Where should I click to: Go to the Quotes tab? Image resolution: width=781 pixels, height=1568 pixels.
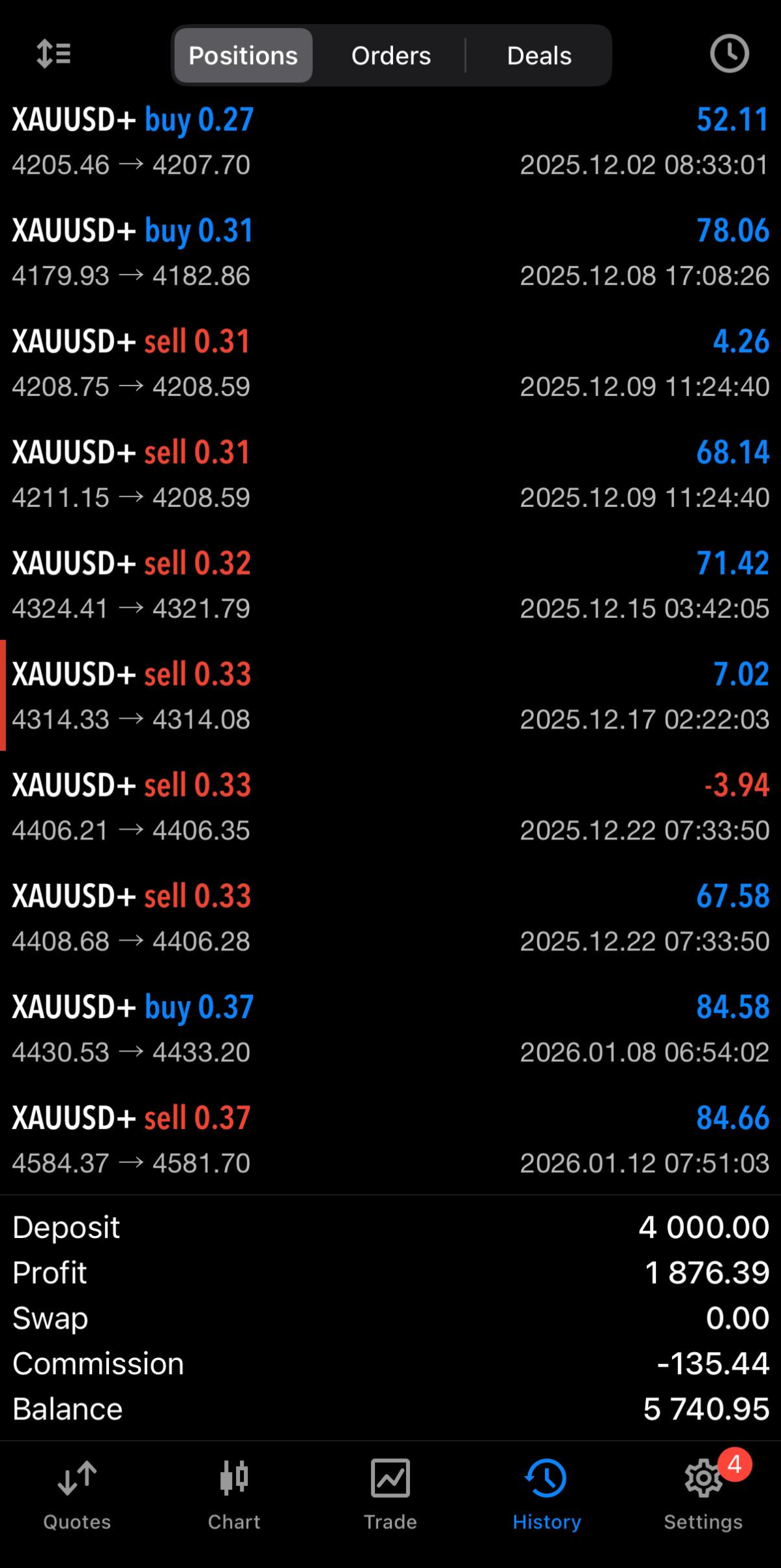(77, 1495)
